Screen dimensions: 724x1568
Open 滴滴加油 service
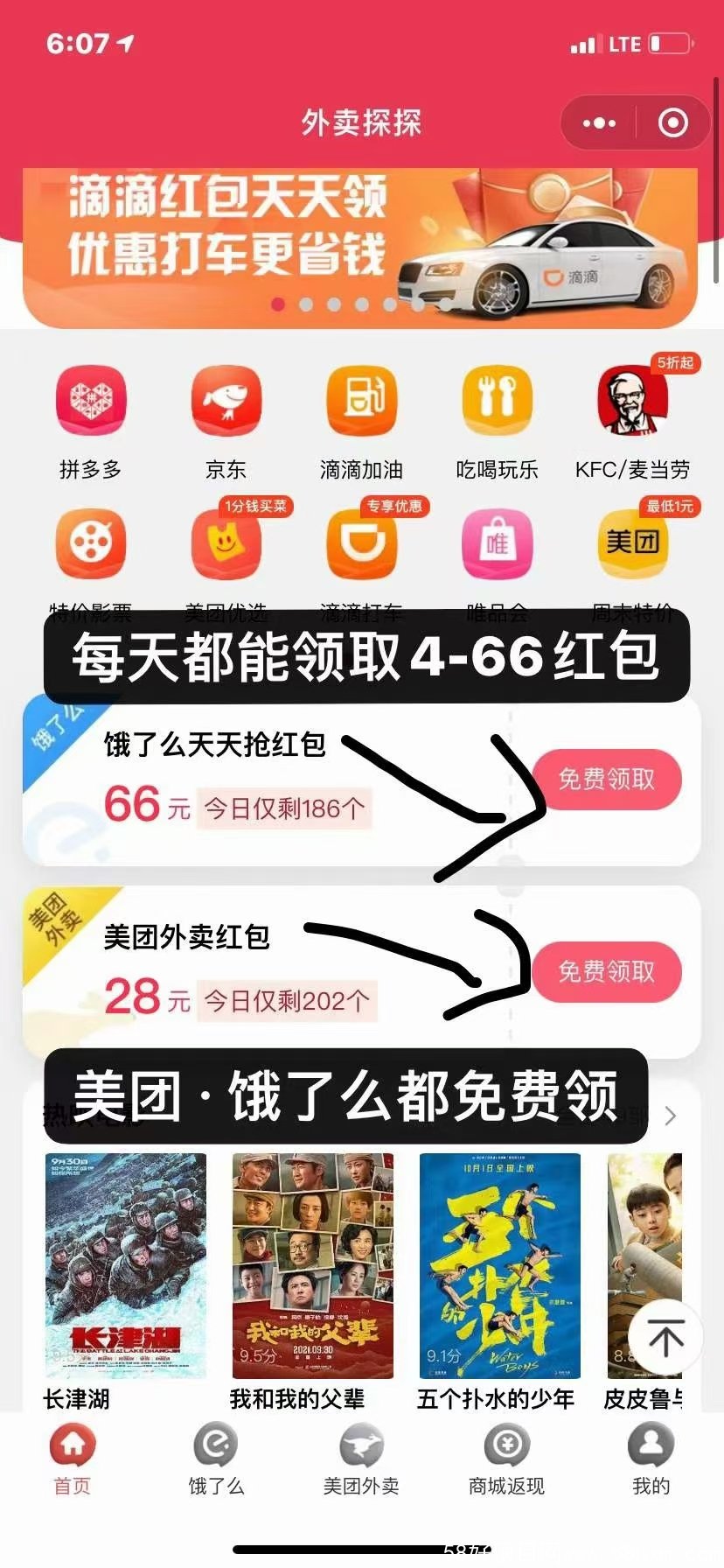[x=361, y=402]
